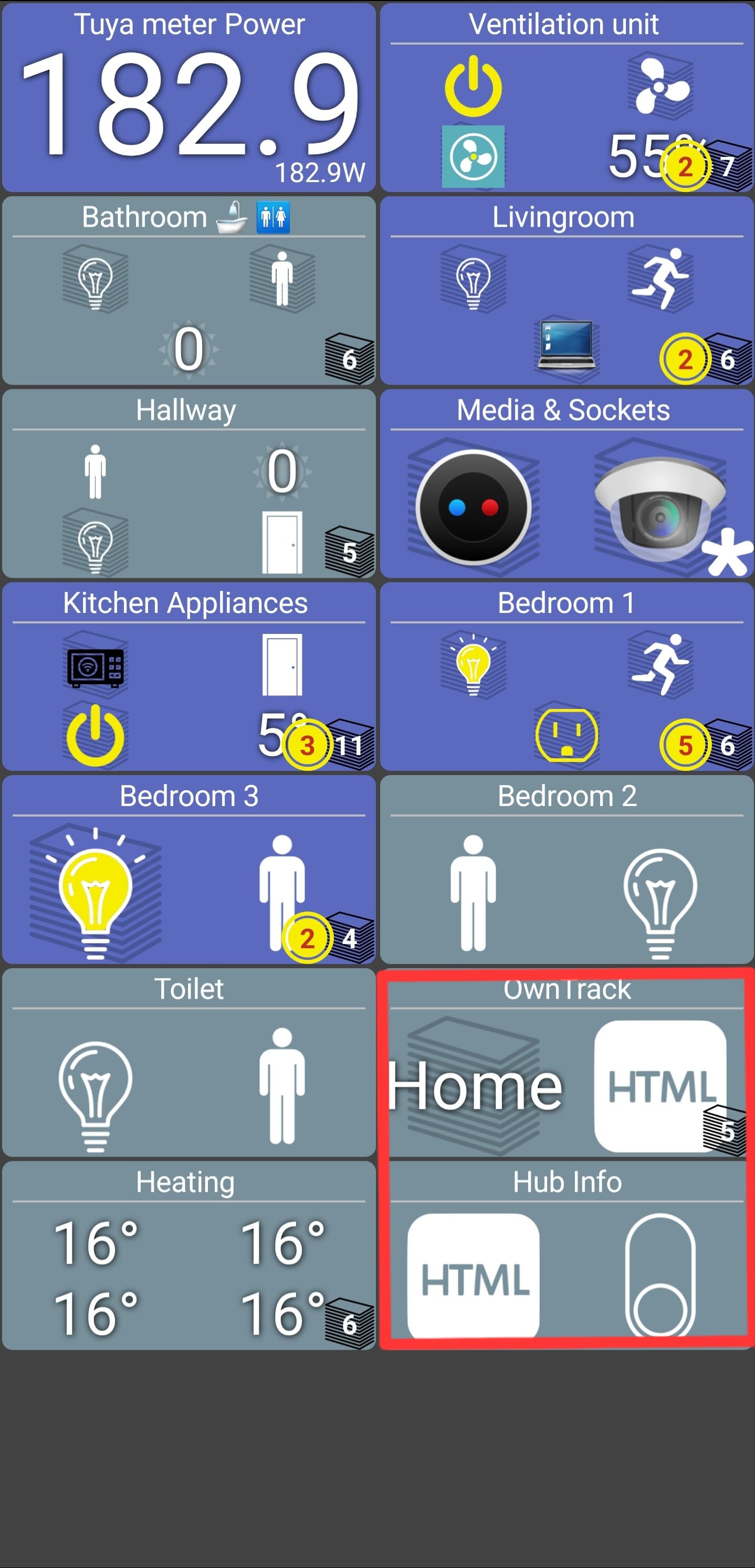Open the Hallway tile

coord(189,483)
